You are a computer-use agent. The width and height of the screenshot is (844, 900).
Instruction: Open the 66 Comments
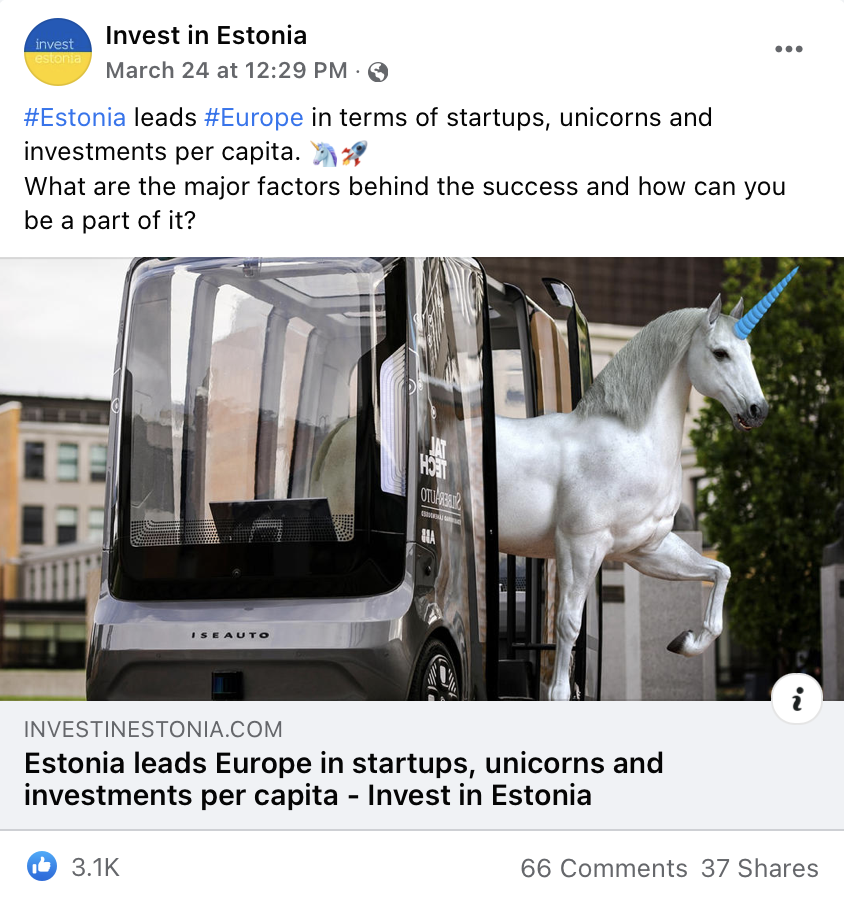tap(603, 868)
